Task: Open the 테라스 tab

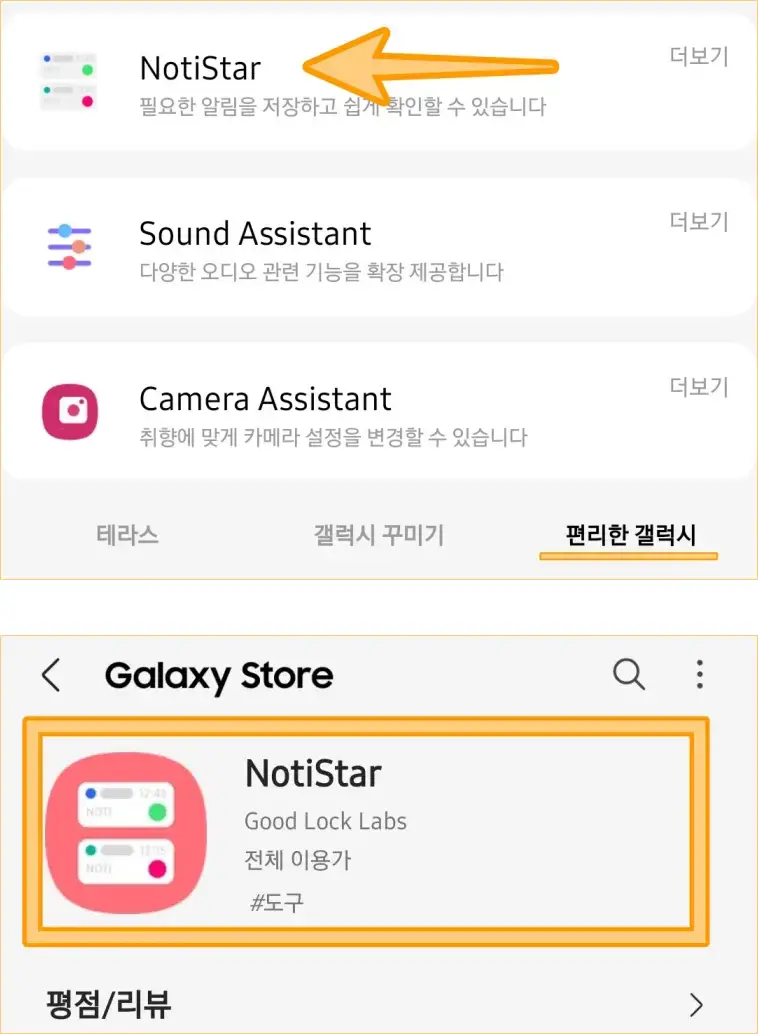Action: click(127, 535)
